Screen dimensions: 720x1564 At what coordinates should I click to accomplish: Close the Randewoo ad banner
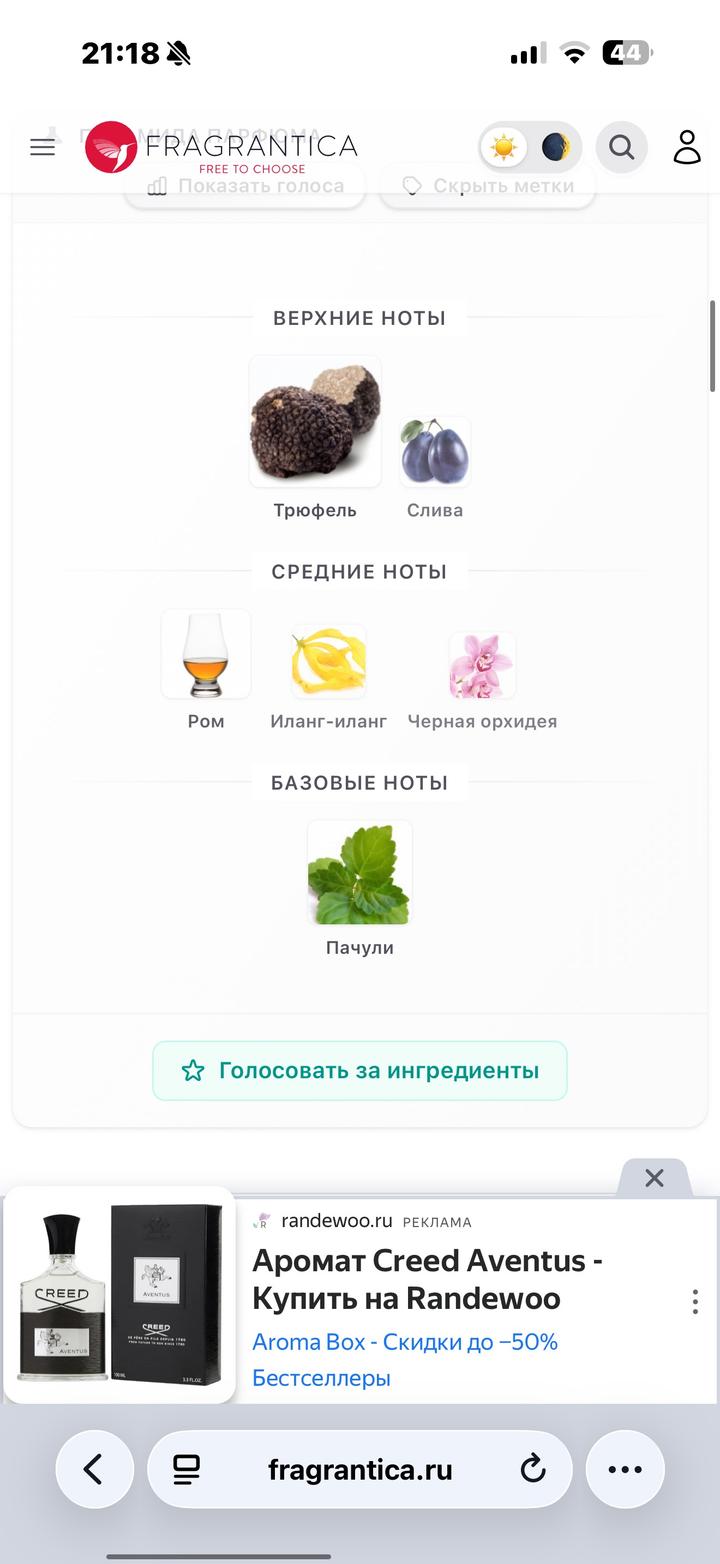pyautogui.click(x=654, y=1178)
